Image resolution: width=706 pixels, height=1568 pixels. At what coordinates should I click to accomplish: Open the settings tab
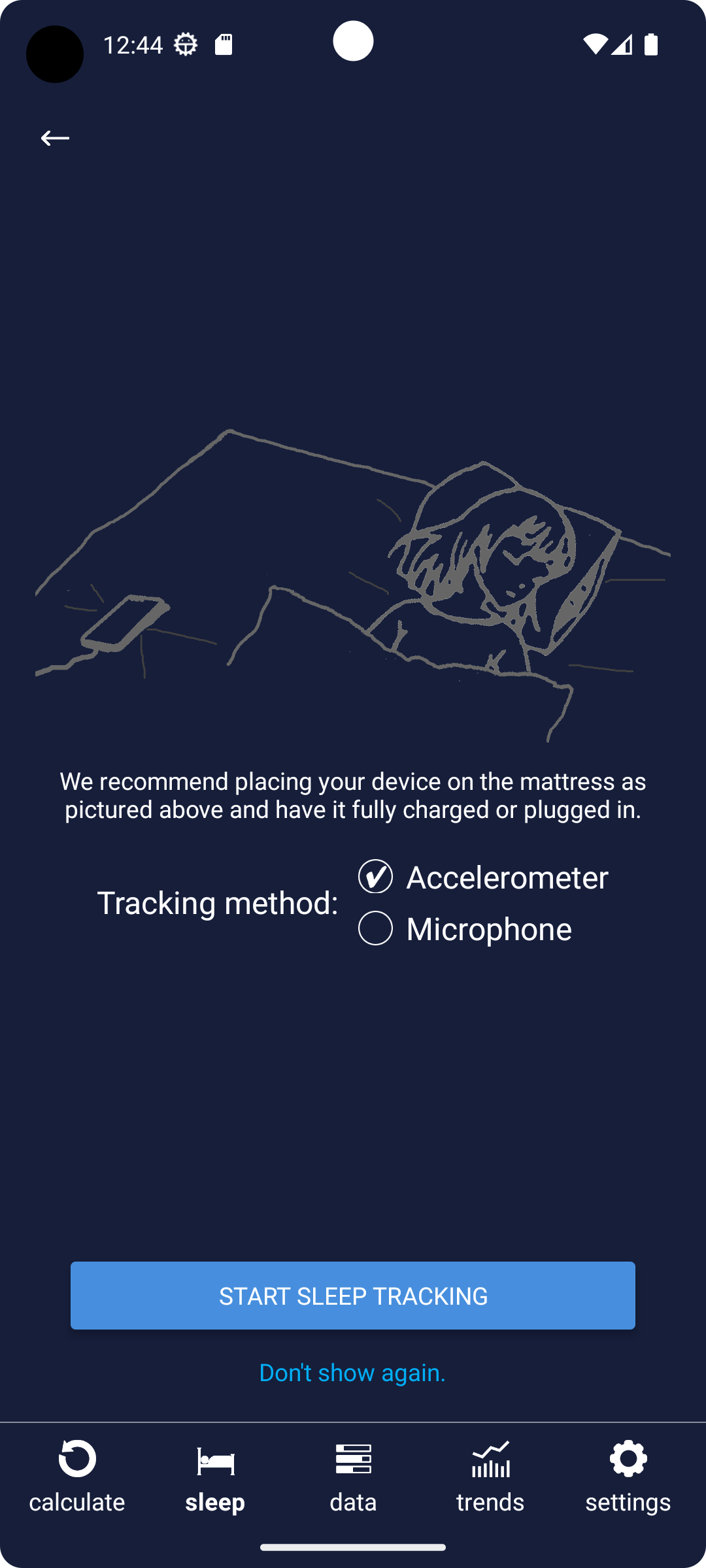point(628,1477)
